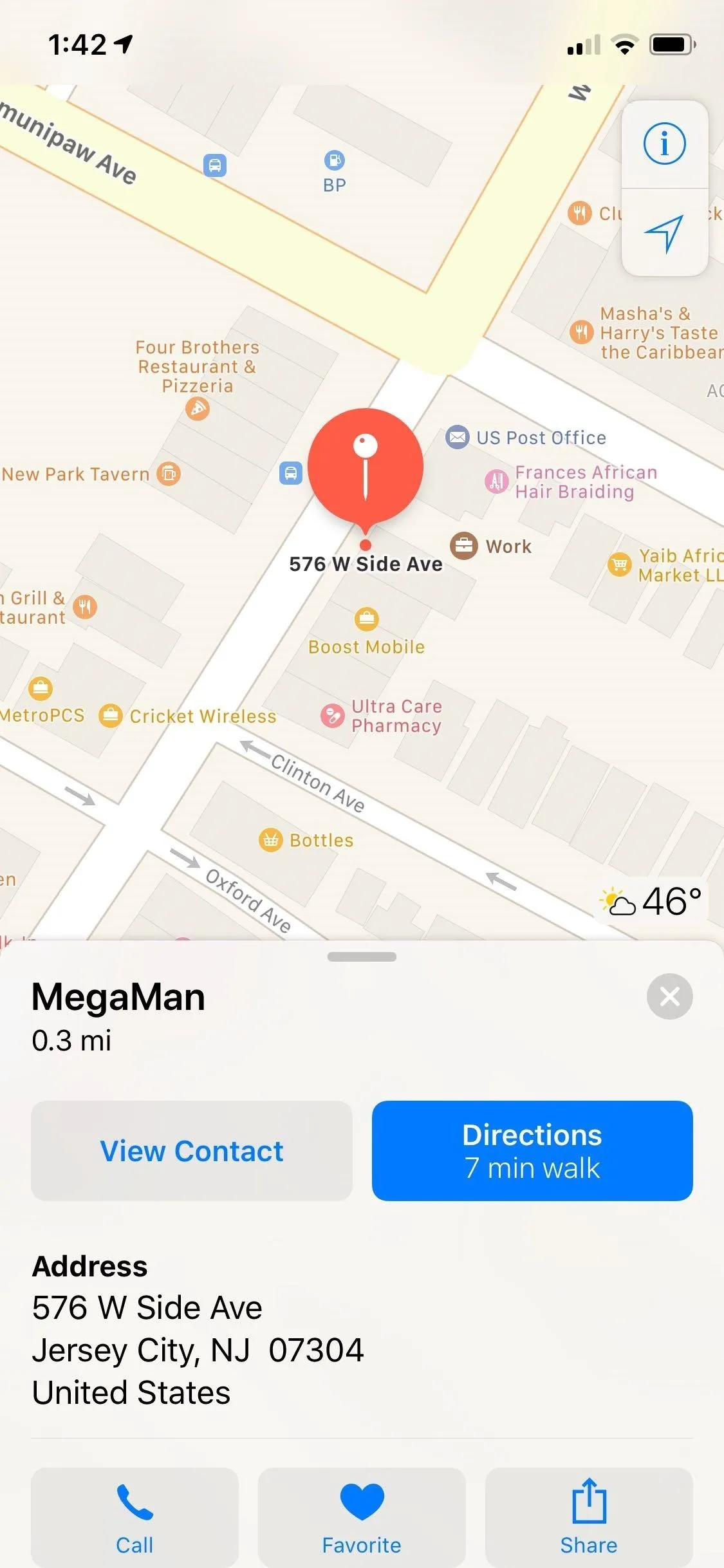Open the weather 46° widget

(651, 901)
